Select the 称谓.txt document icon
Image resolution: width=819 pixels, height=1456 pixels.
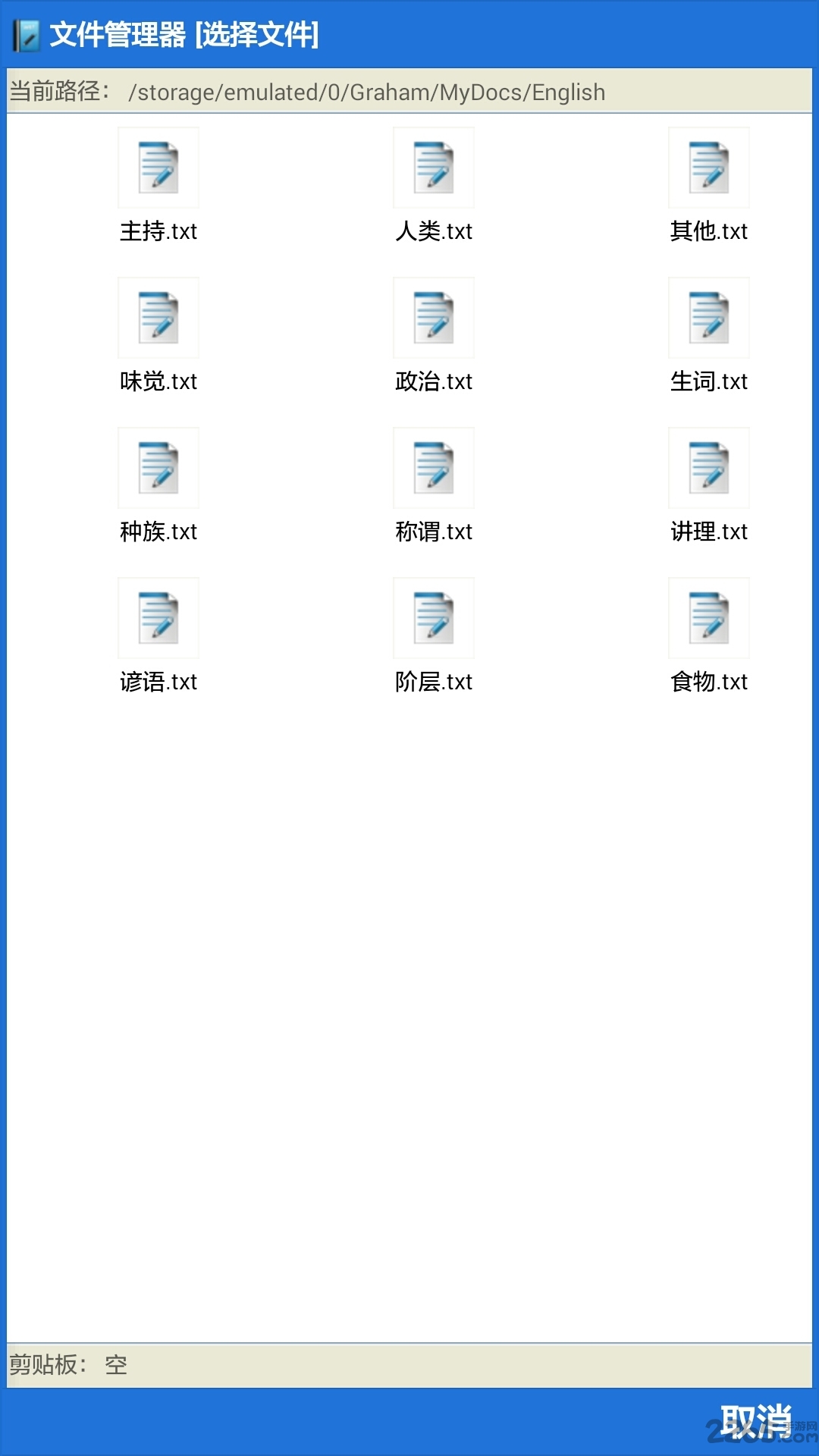click(x=433, y=468)
